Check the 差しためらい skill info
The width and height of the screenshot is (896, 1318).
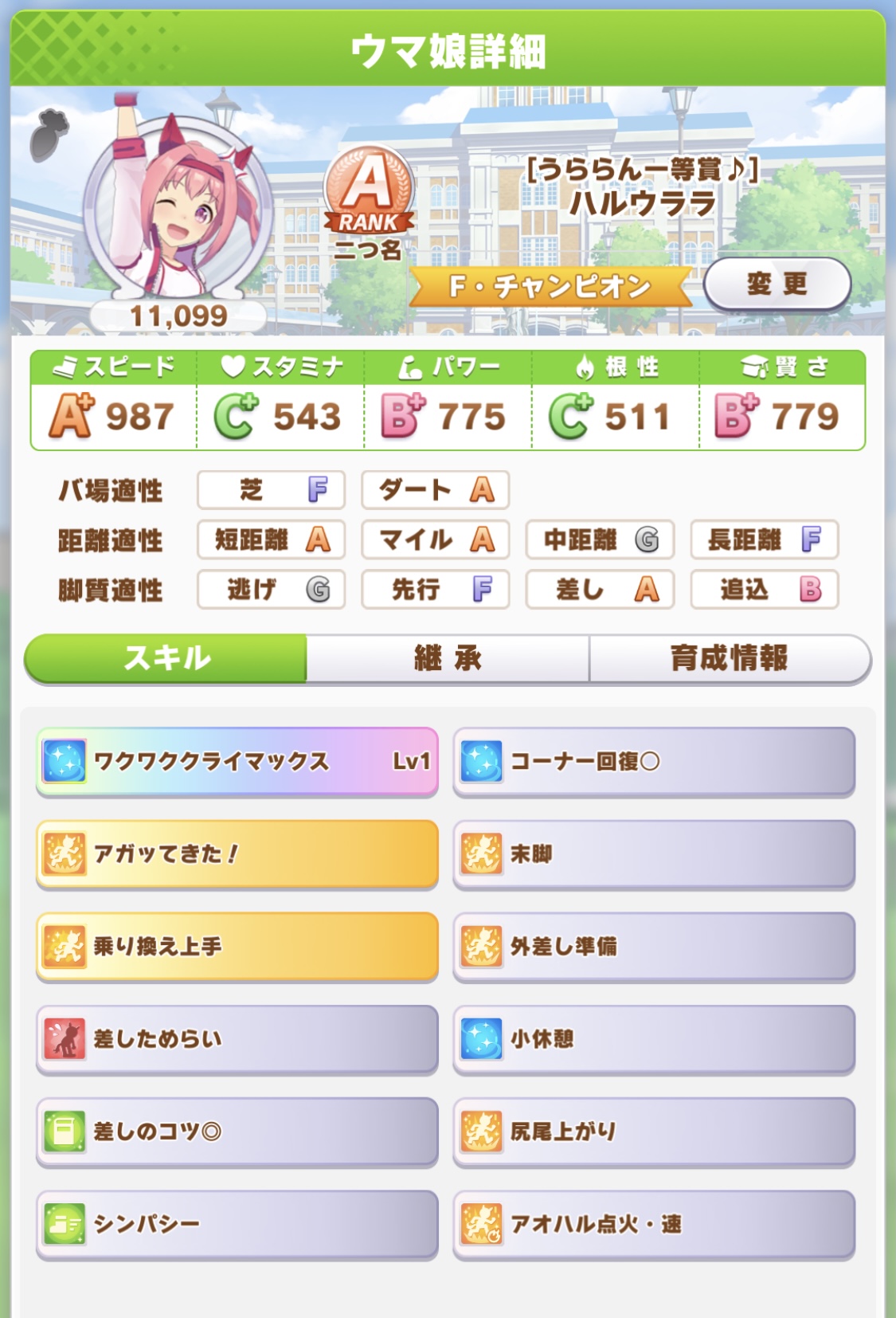click(237, 1038)
